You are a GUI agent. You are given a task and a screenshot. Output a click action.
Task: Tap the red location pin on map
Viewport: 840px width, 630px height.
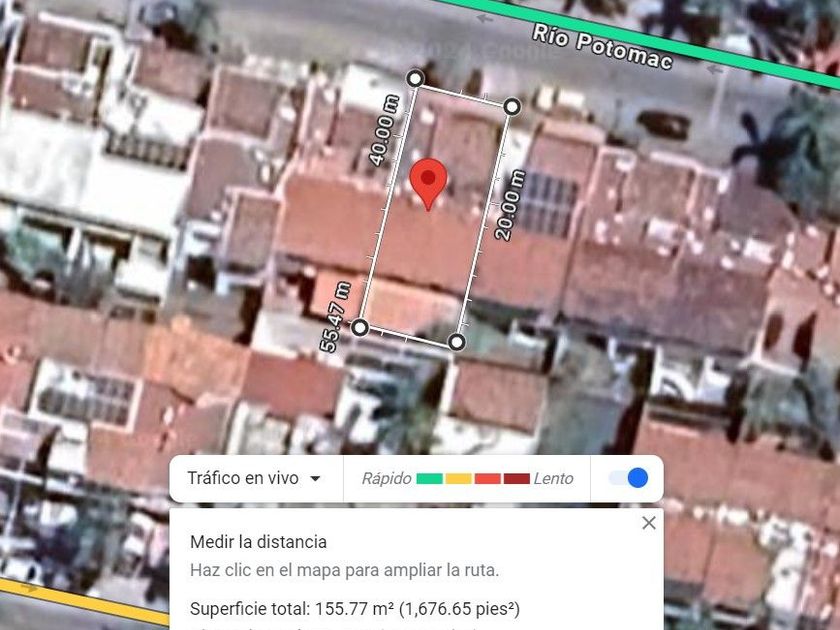pos(429,182)
